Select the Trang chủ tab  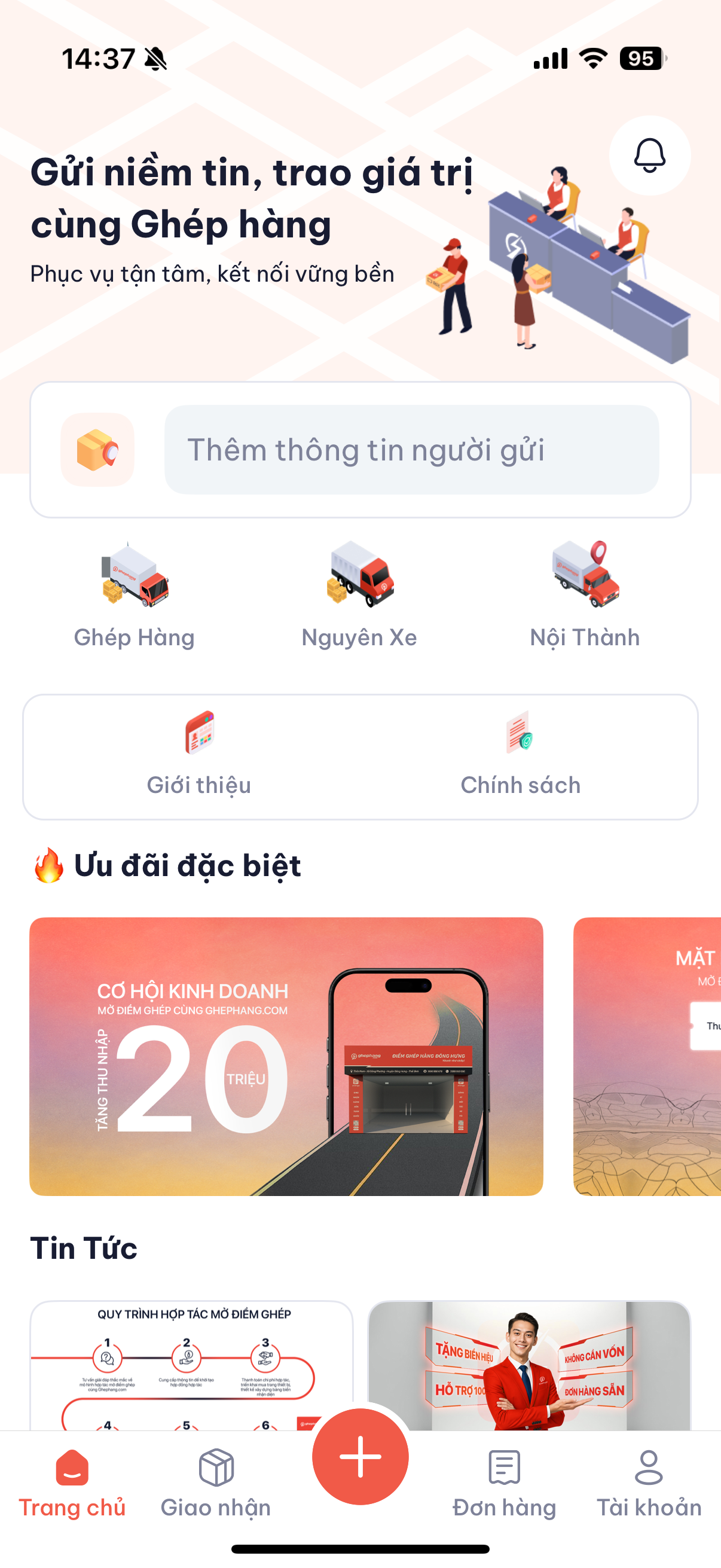click(72, 1484)
